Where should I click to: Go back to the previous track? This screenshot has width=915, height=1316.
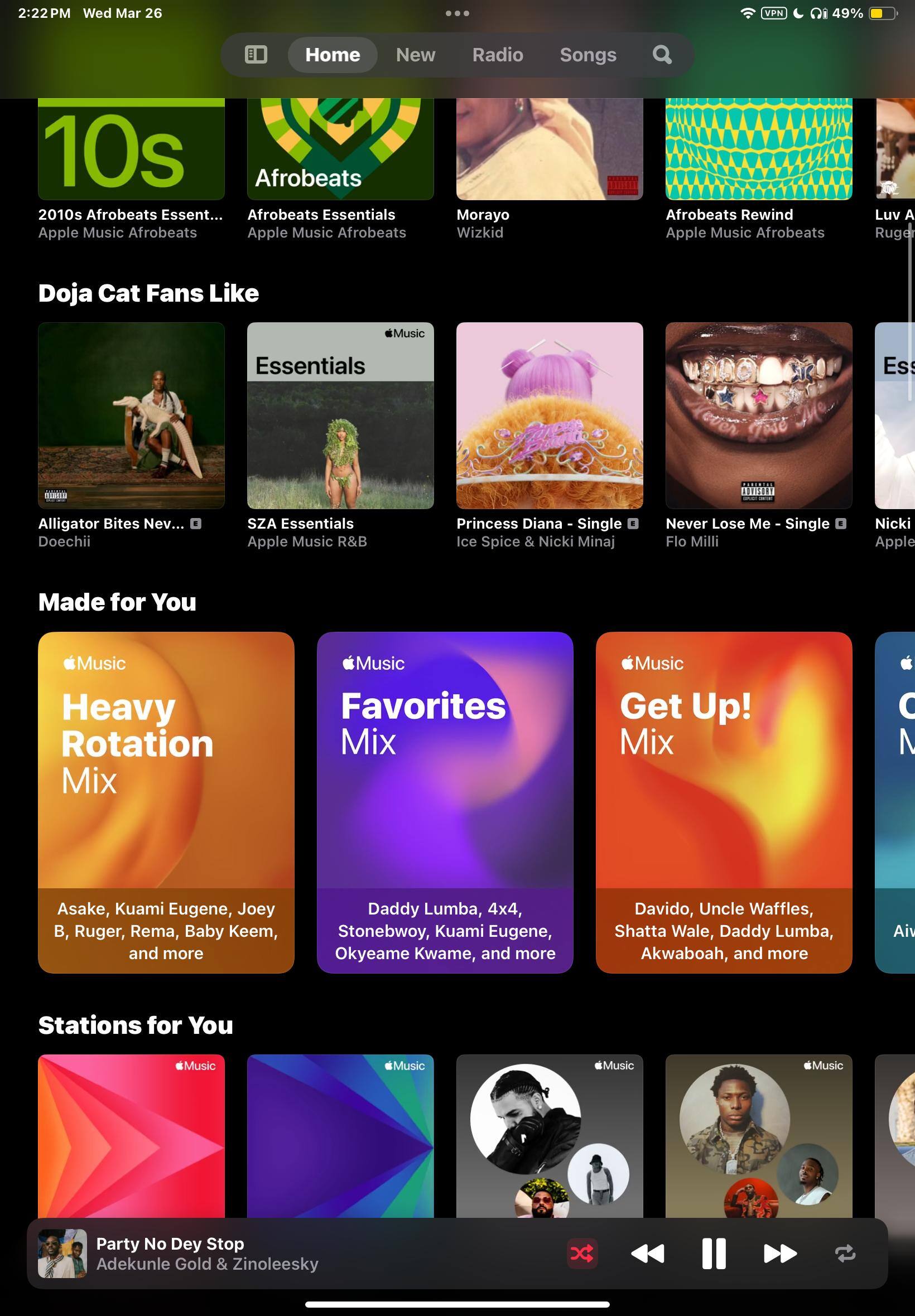(647, 1253)
